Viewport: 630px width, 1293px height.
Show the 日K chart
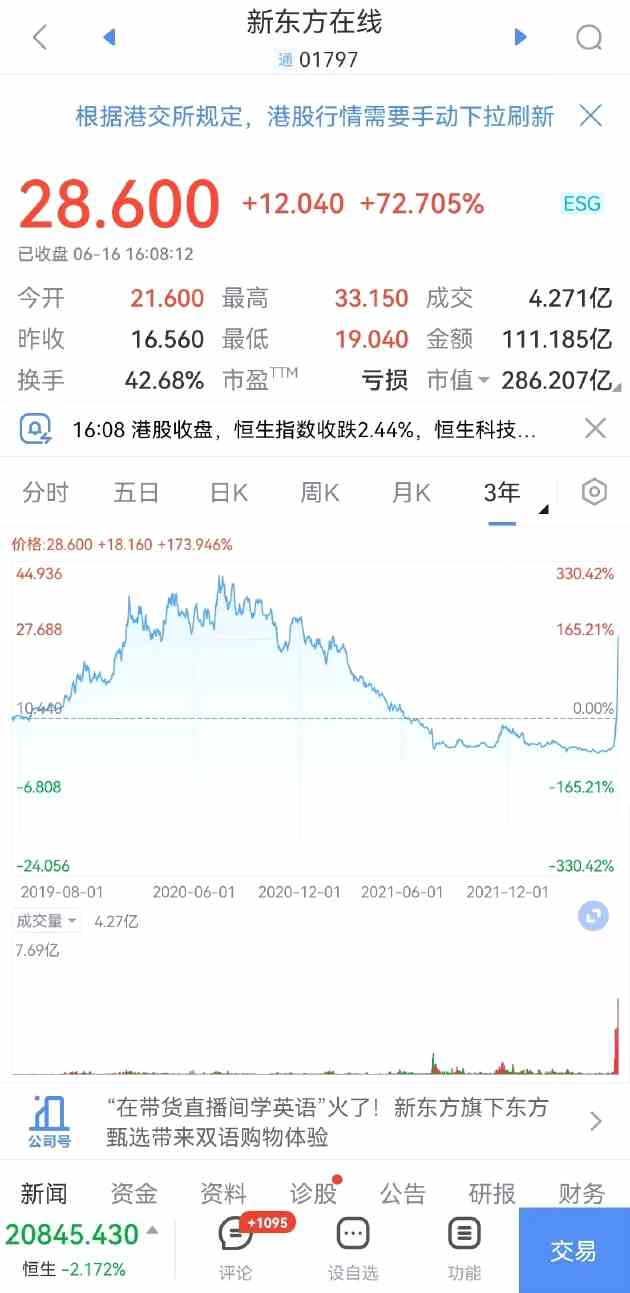(228, 492)
